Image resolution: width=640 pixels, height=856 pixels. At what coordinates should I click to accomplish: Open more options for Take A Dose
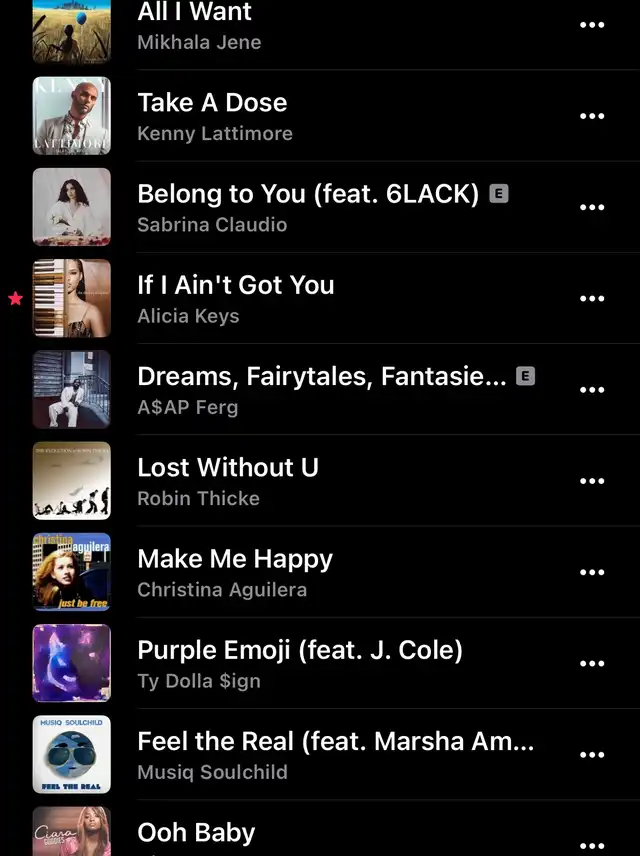tap(592, 116)
